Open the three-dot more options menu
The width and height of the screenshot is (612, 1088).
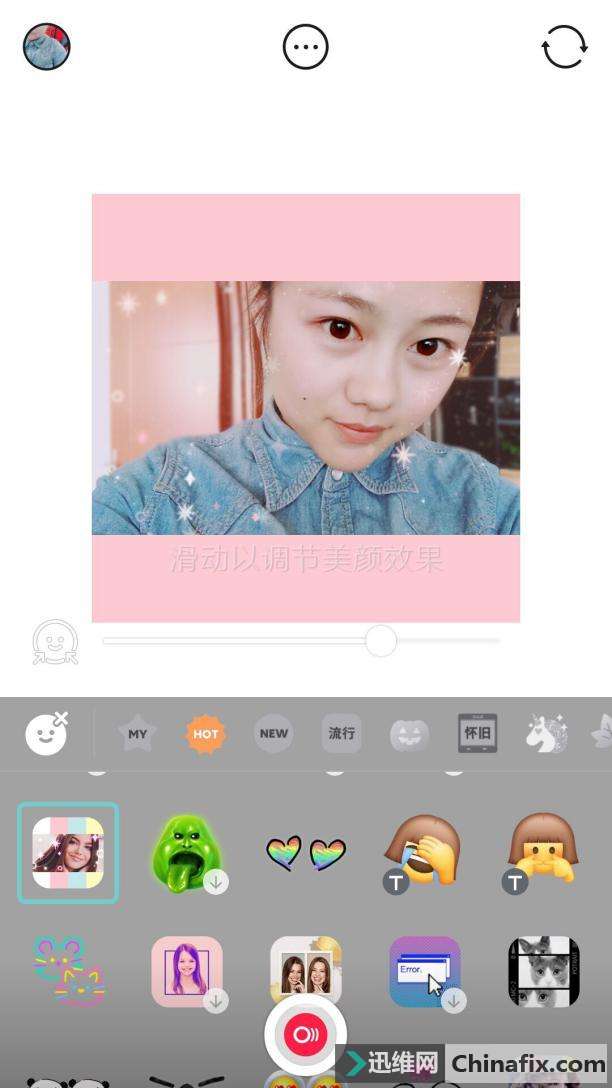pyautogui.click(x=305, y=47)
